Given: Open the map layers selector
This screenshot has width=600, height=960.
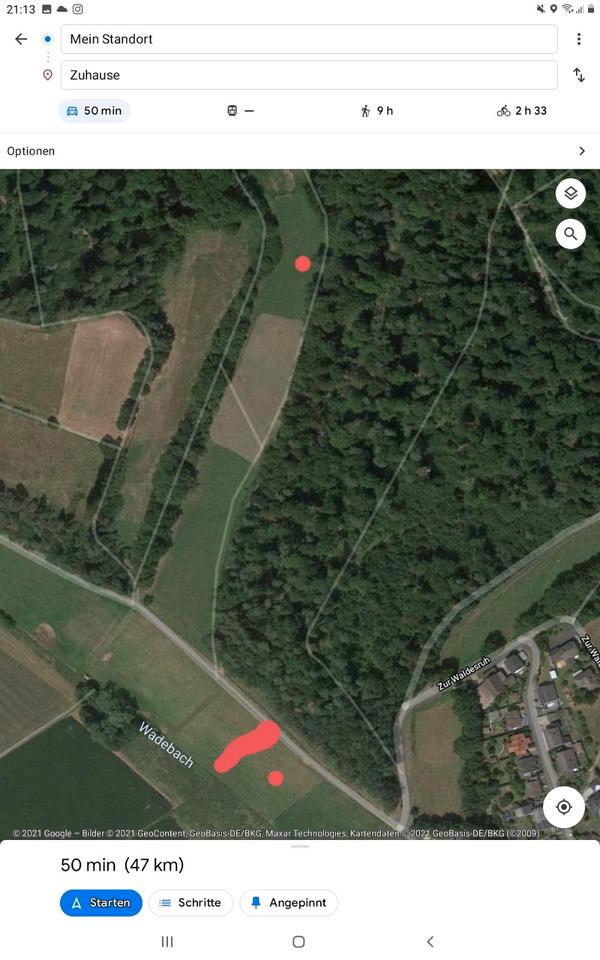Looking at the screenshot, I should pyautogui.click(x=570, y=193).
